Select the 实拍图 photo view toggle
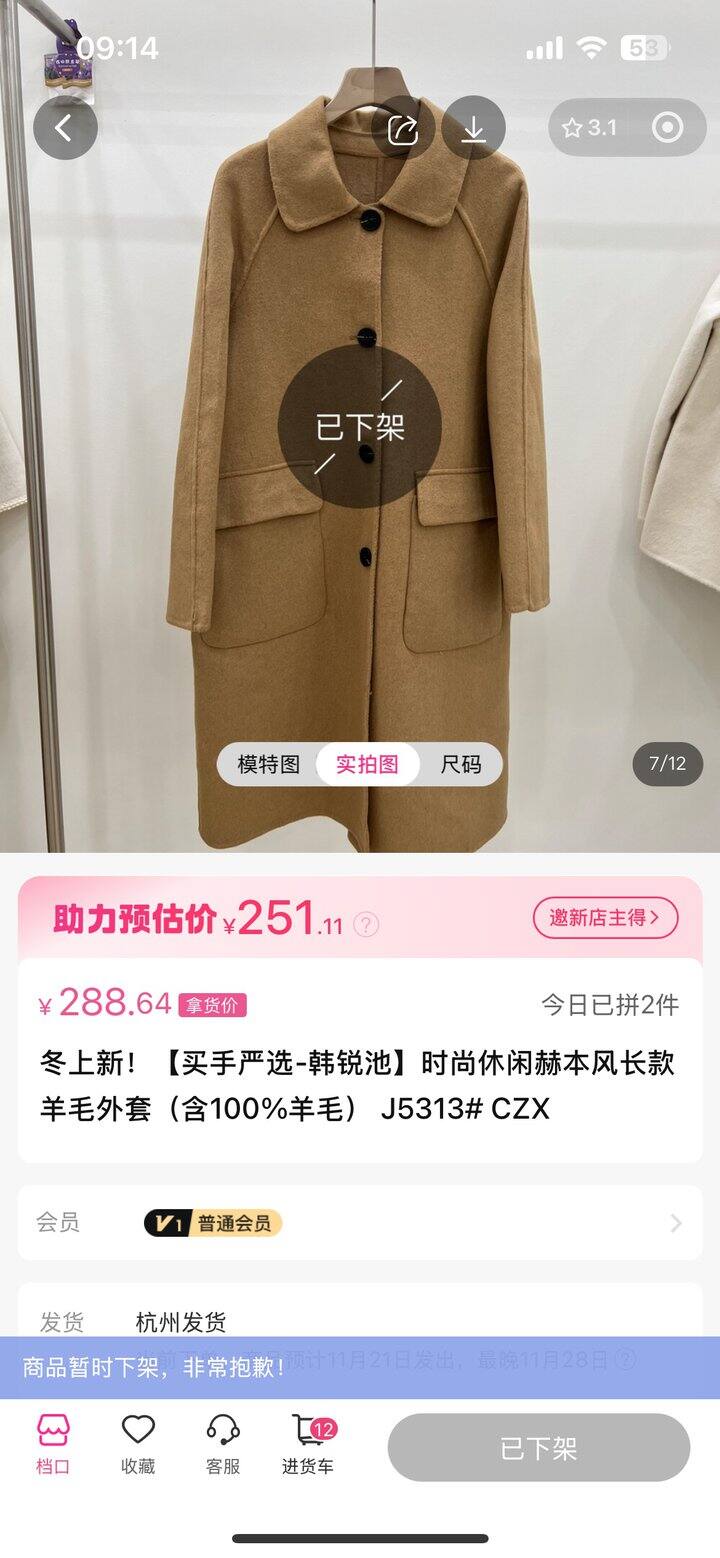The height and width of the screenshot is (1558, 720). (369, 763)
